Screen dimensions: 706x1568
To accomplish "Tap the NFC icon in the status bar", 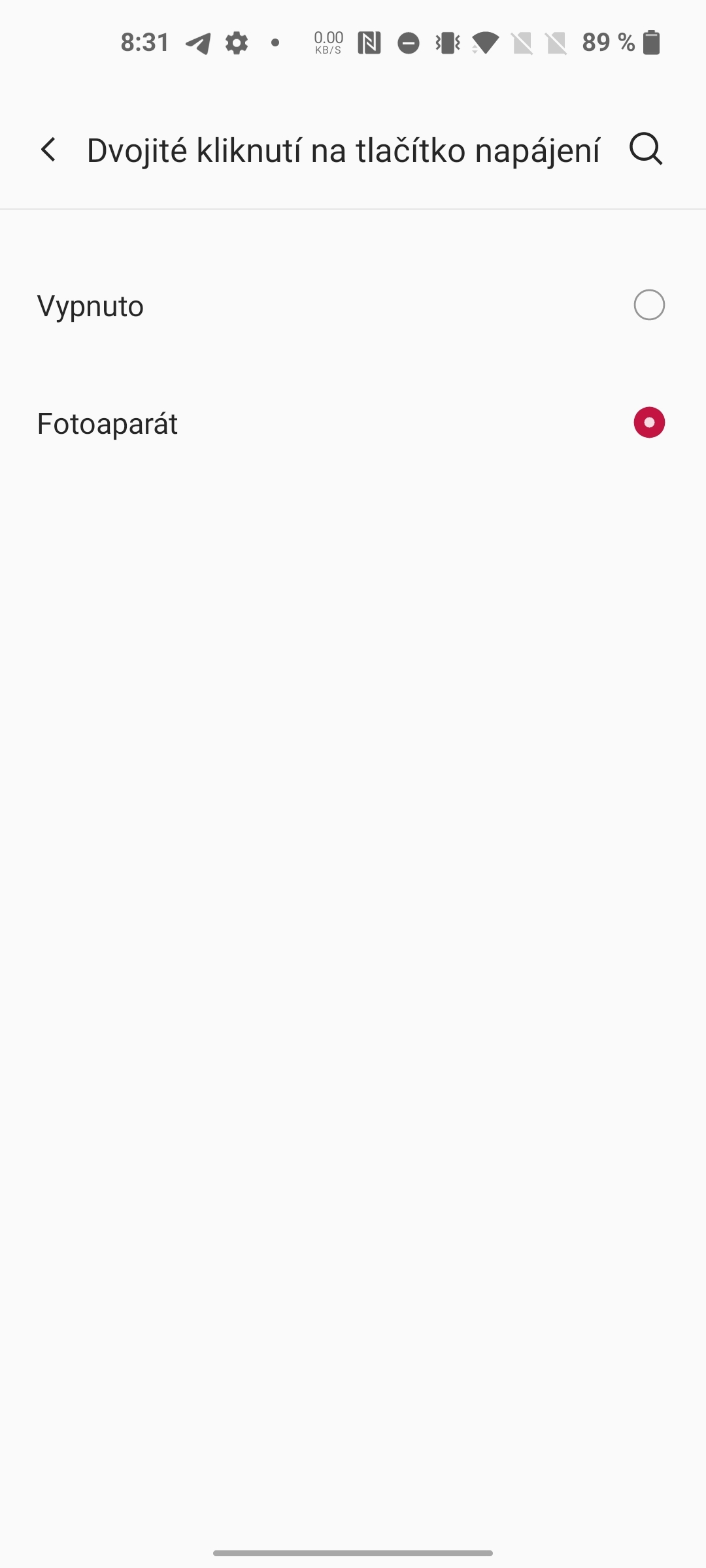I will [x=369, y=43].
